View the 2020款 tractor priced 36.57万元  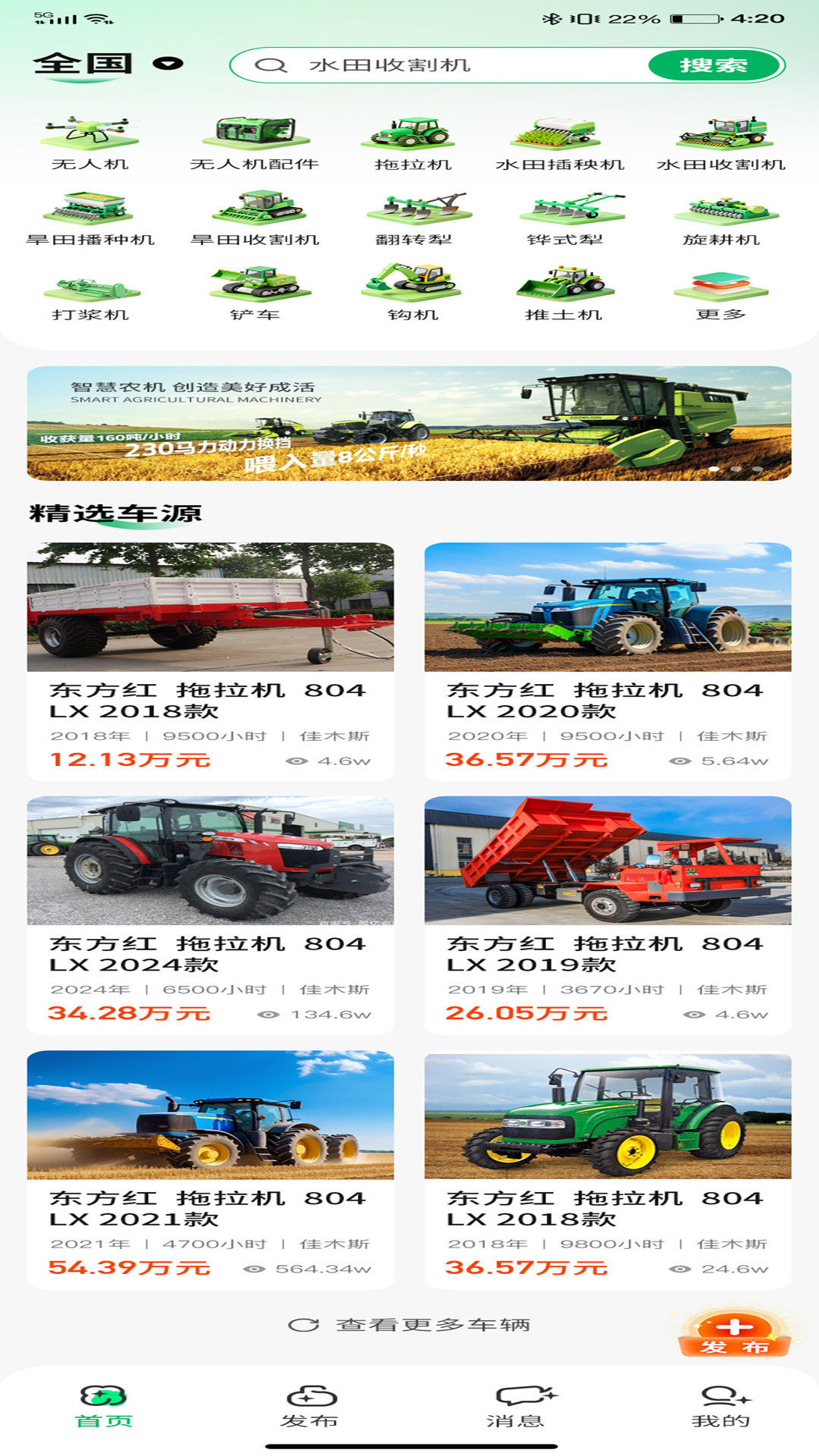tap(607, 660)
